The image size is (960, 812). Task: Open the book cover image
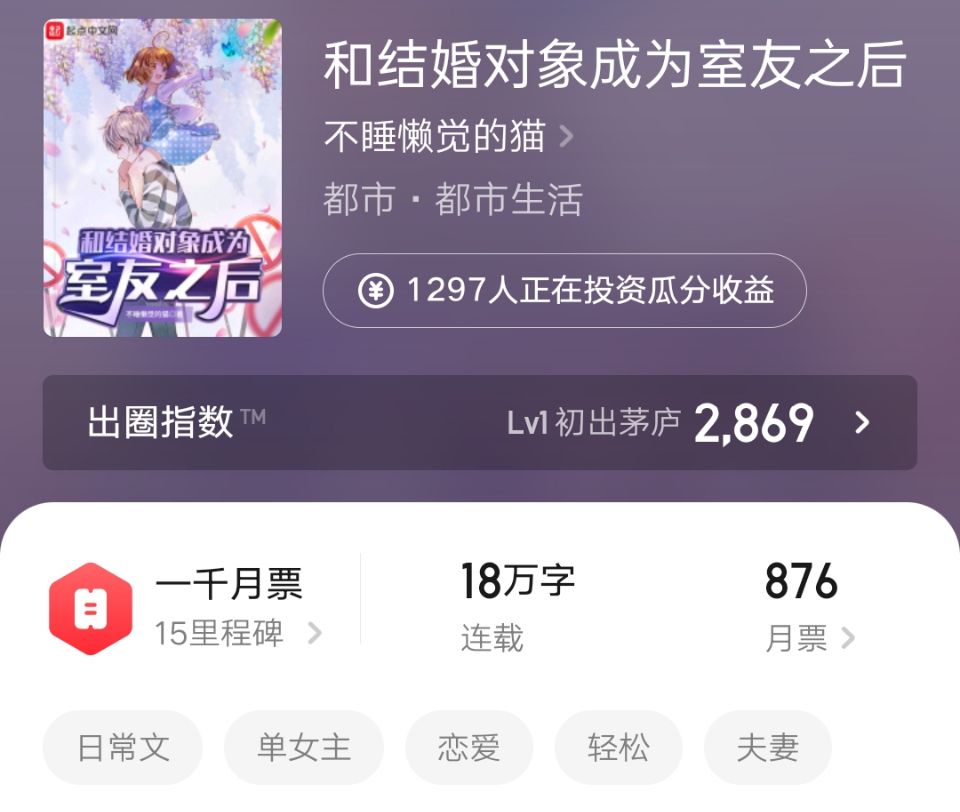click(x=162, y=177)
